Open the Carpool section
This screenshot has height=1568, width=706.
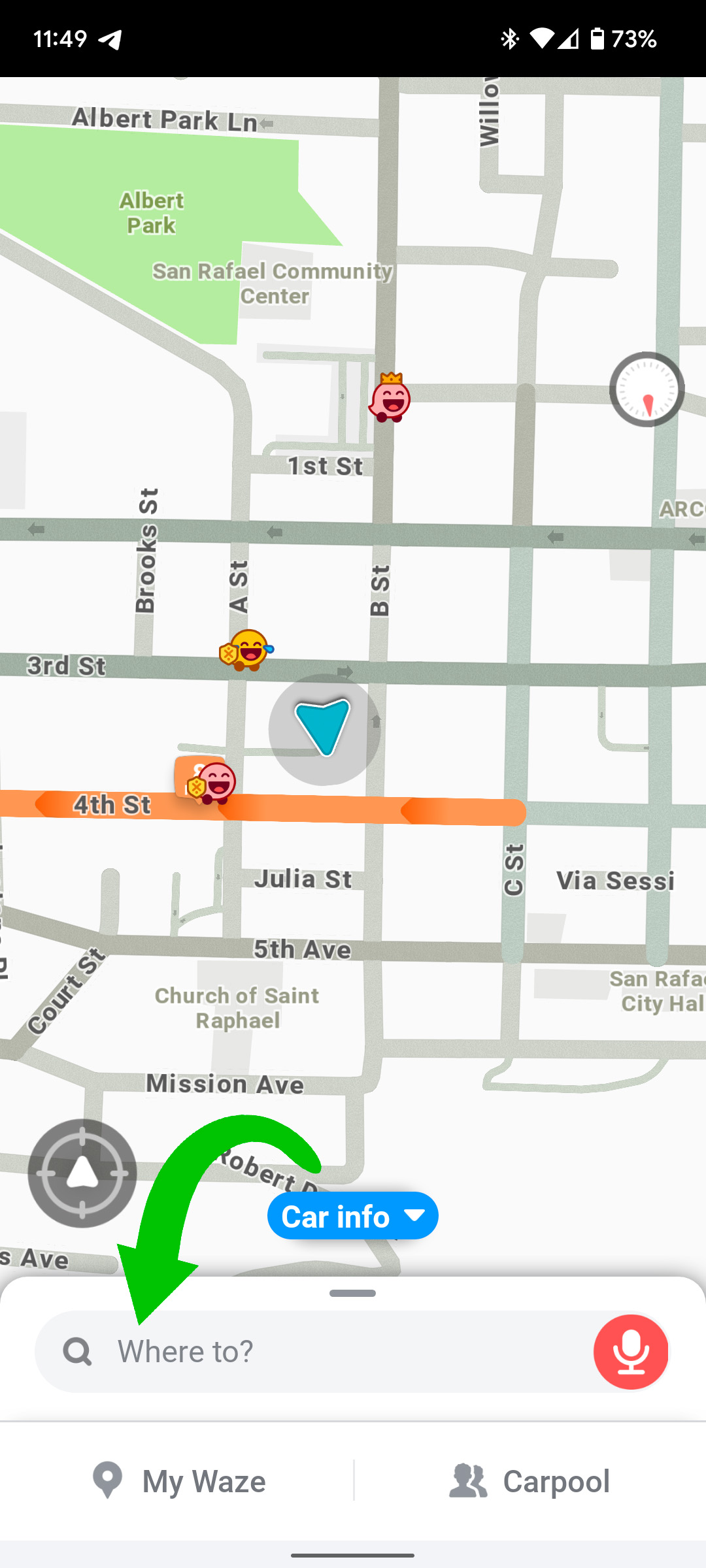coord(529,1480)
